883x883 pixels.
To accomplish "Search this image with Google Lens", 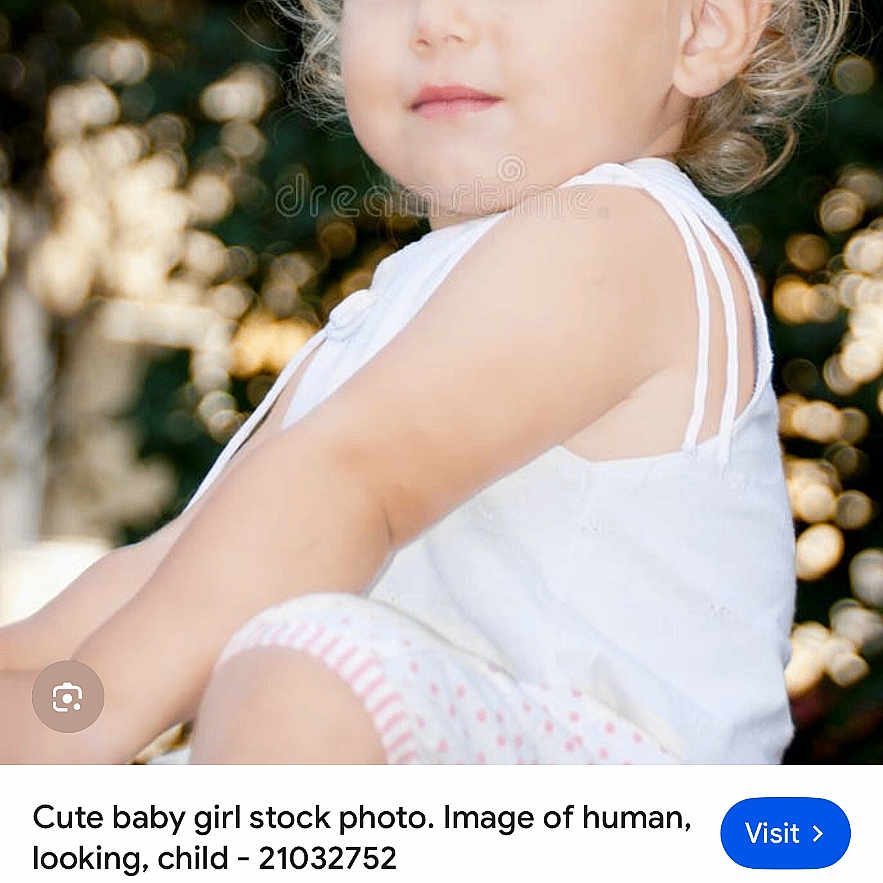I will (67, 697).
